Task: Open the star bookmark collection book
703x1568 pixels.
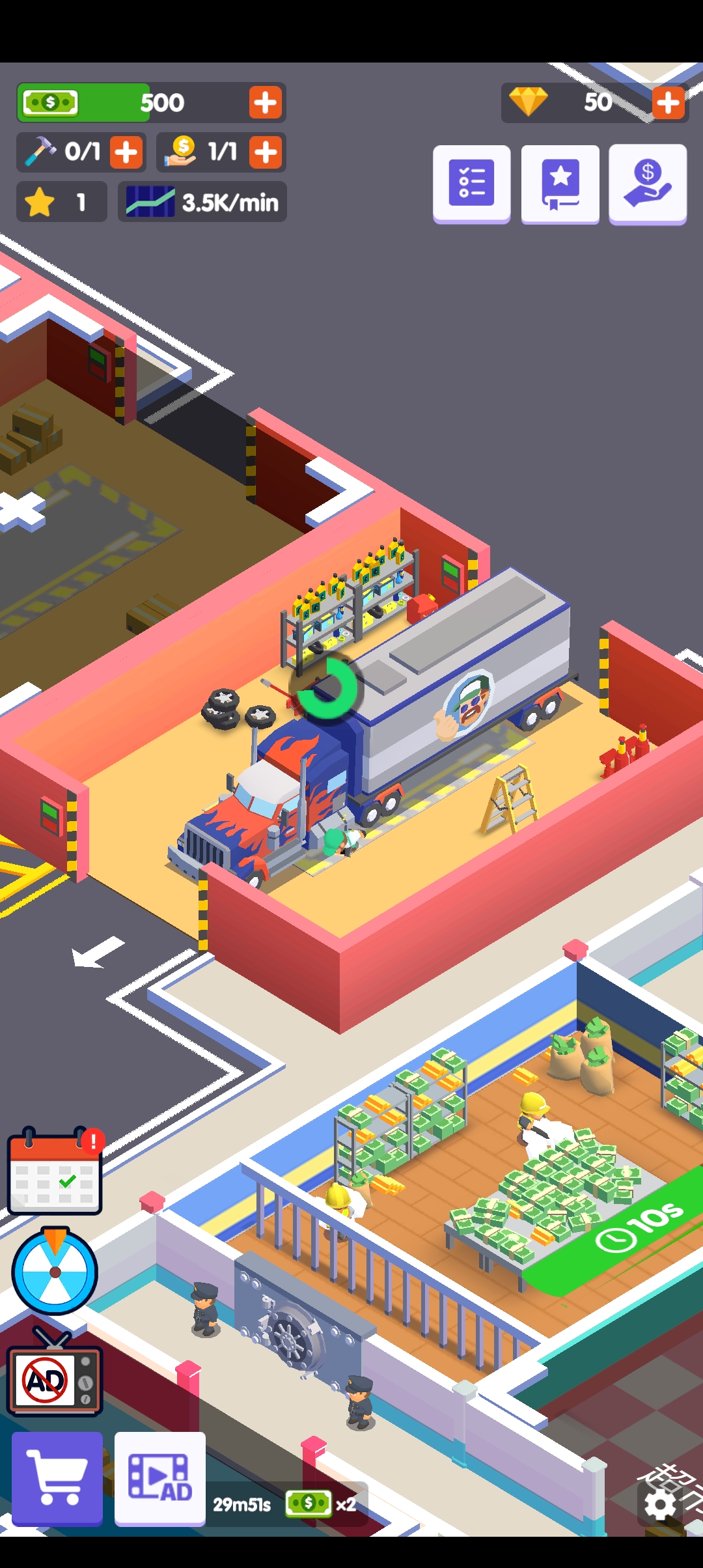Action: [560, 184]
